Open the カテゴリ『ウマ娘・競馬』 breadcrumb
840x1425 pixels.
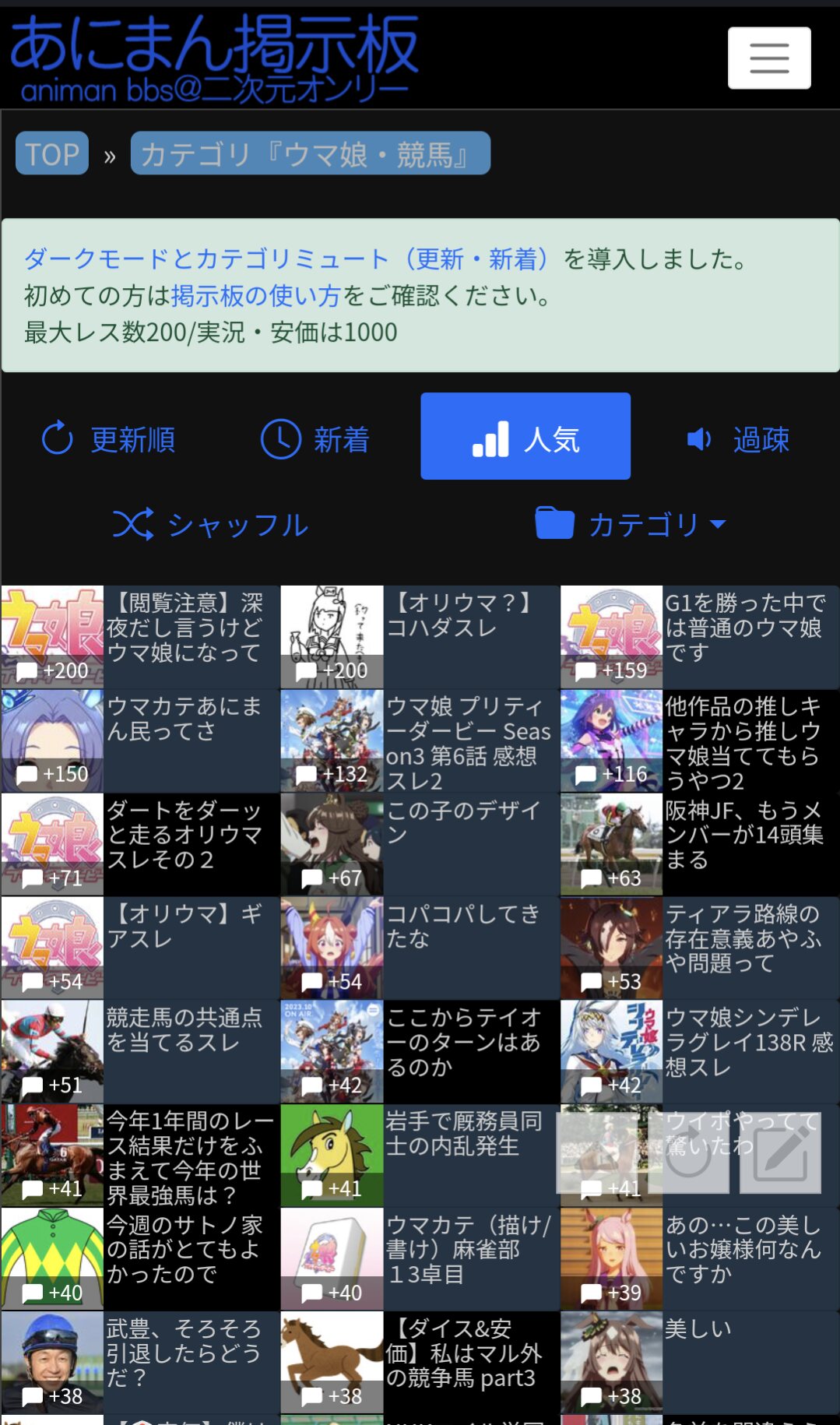tap(310, 153)
